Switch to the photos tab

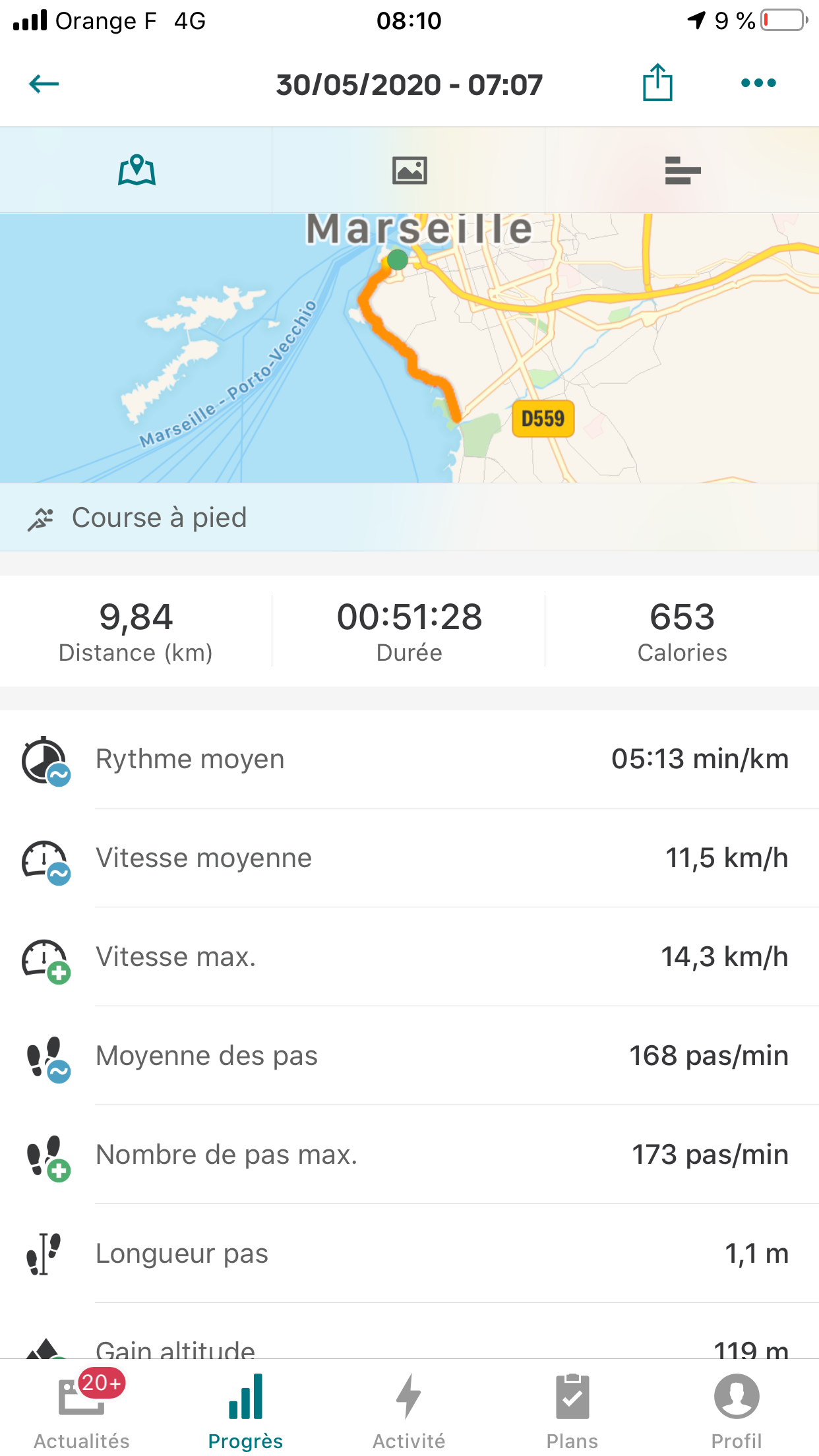(x=409, y=170)
